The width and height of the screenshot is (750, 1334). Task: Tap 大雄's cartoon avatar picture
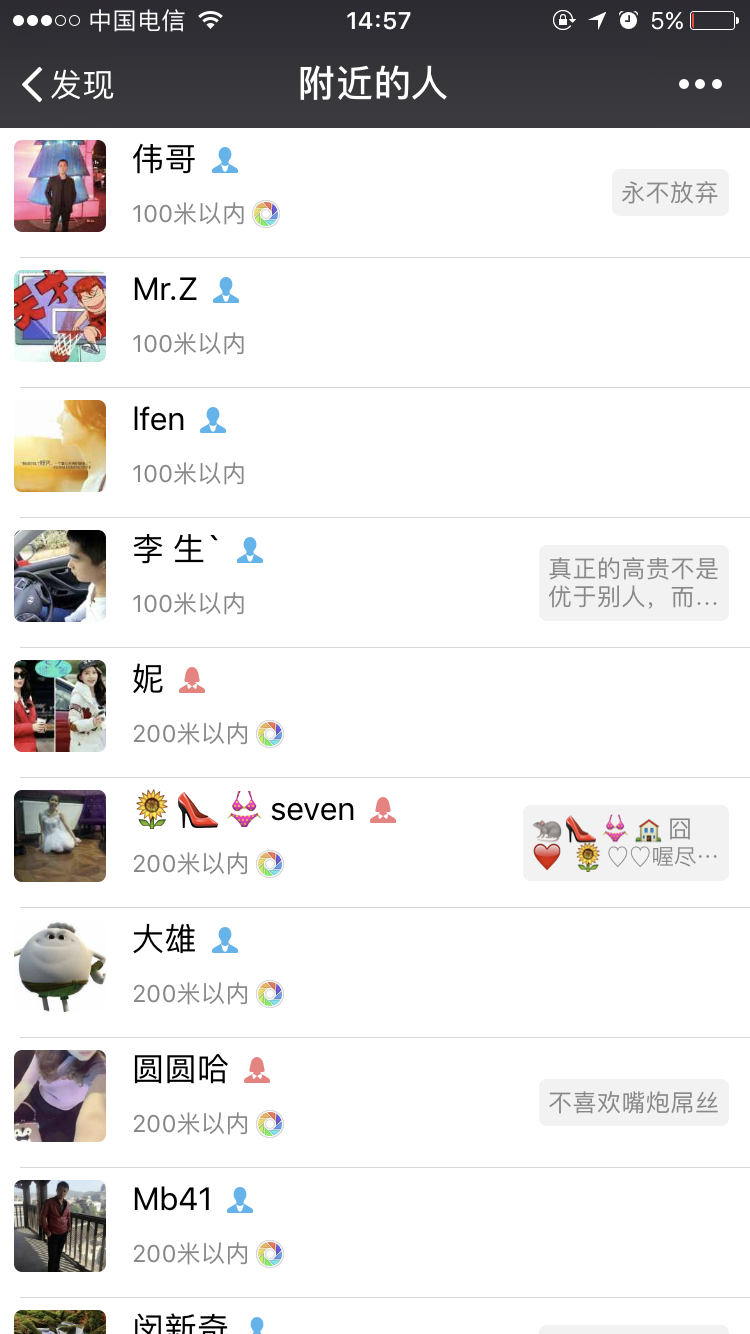point(59,966)
